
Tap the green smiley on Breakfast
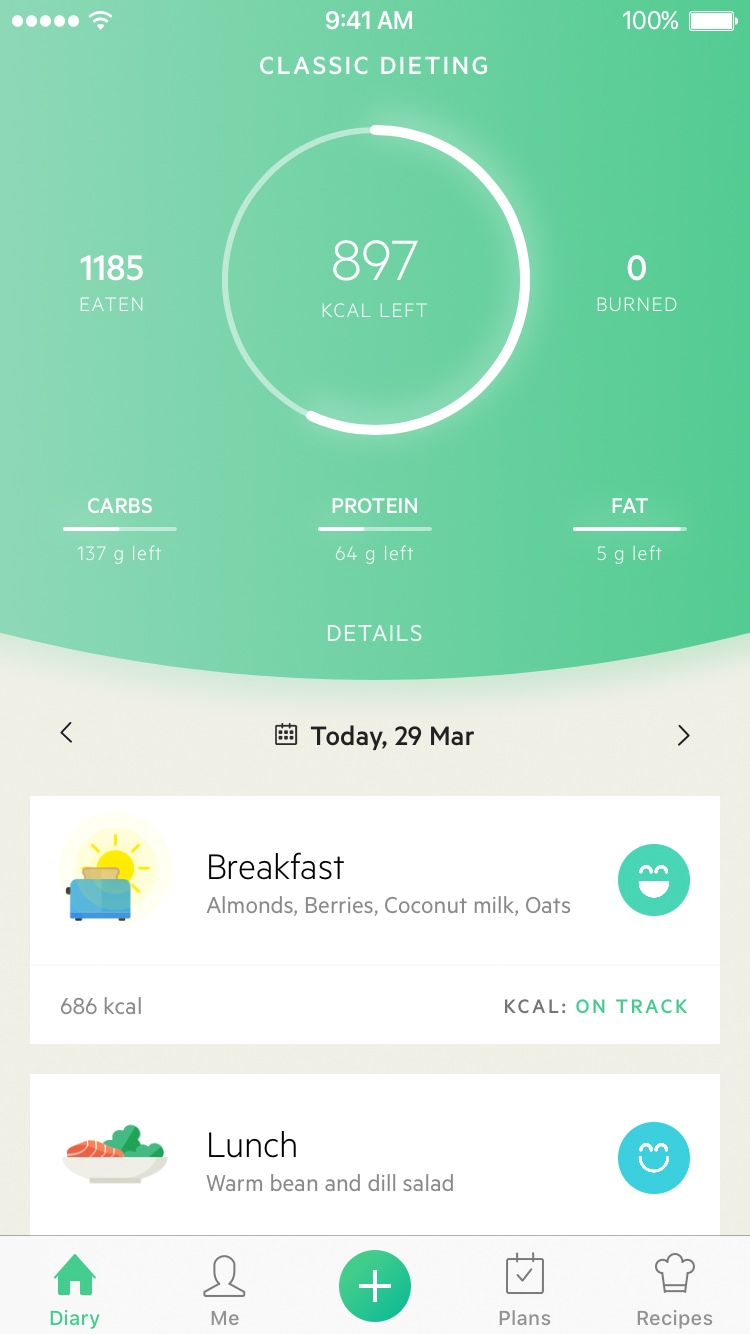pyautogui.click(x=653, y=880)
